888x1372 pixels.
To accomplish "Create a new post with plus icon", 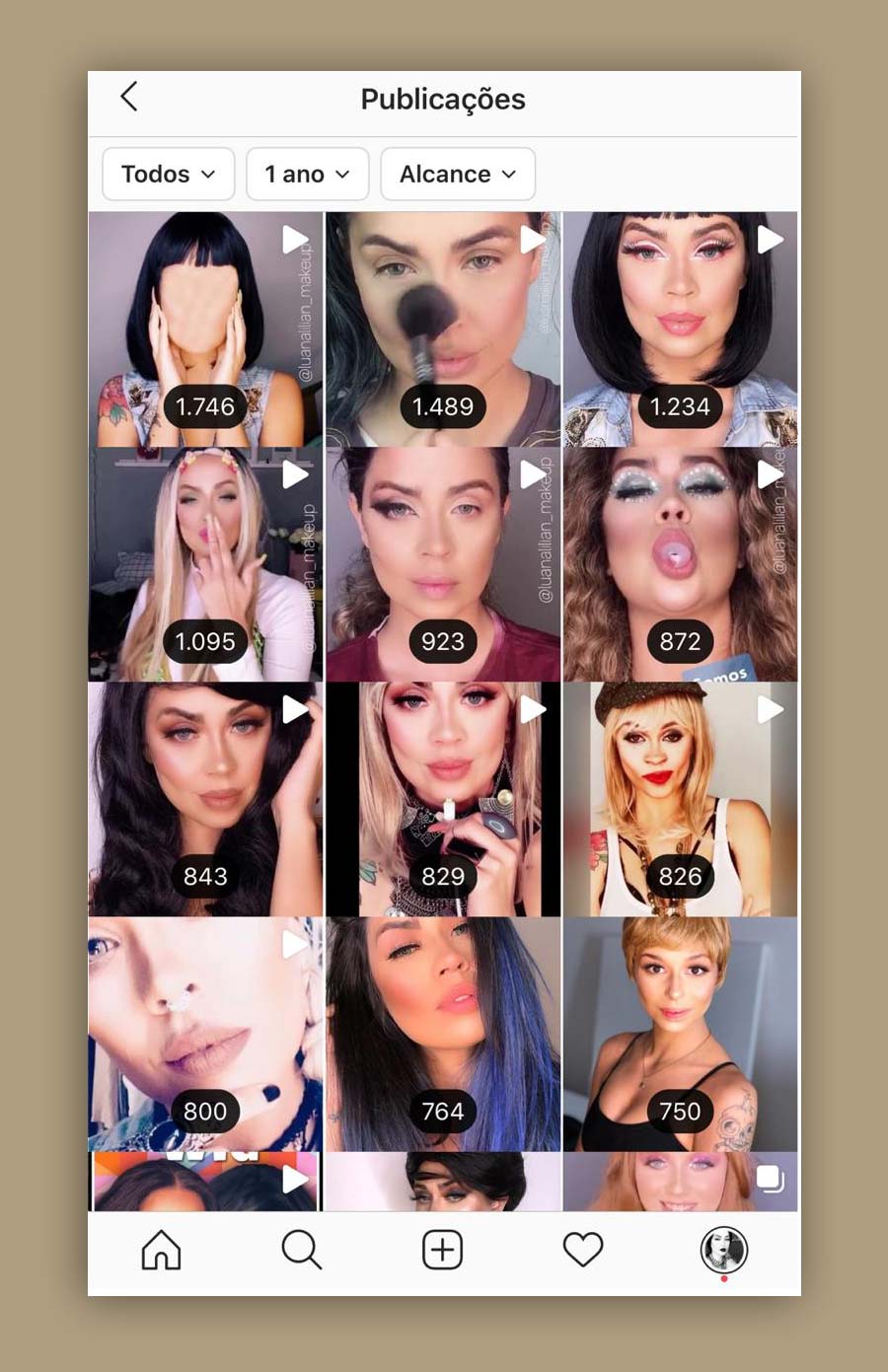I will coord(442,1250).
